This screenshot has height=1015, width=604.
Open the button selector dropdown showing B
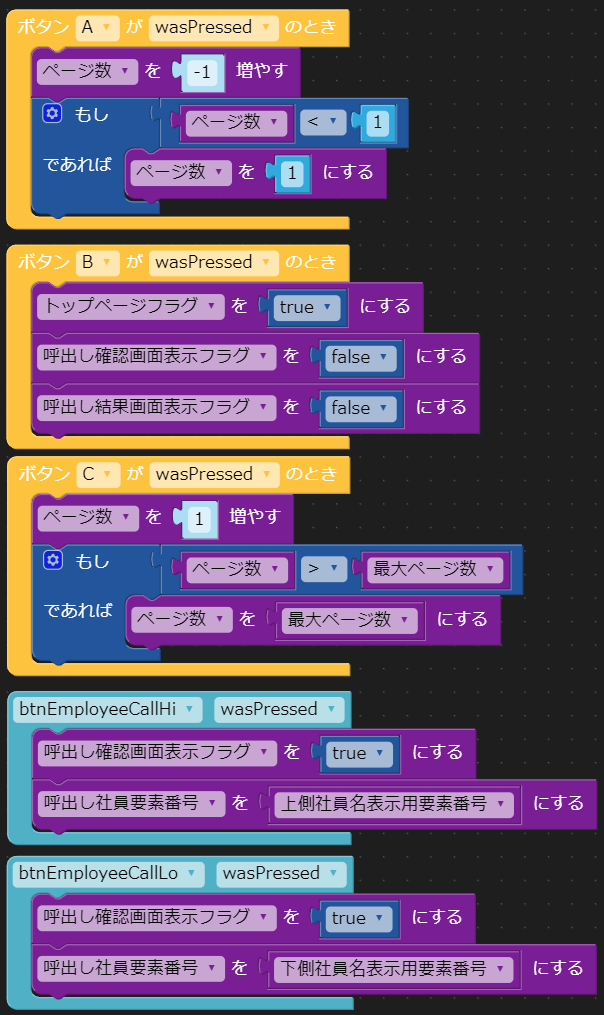(97, 262)
